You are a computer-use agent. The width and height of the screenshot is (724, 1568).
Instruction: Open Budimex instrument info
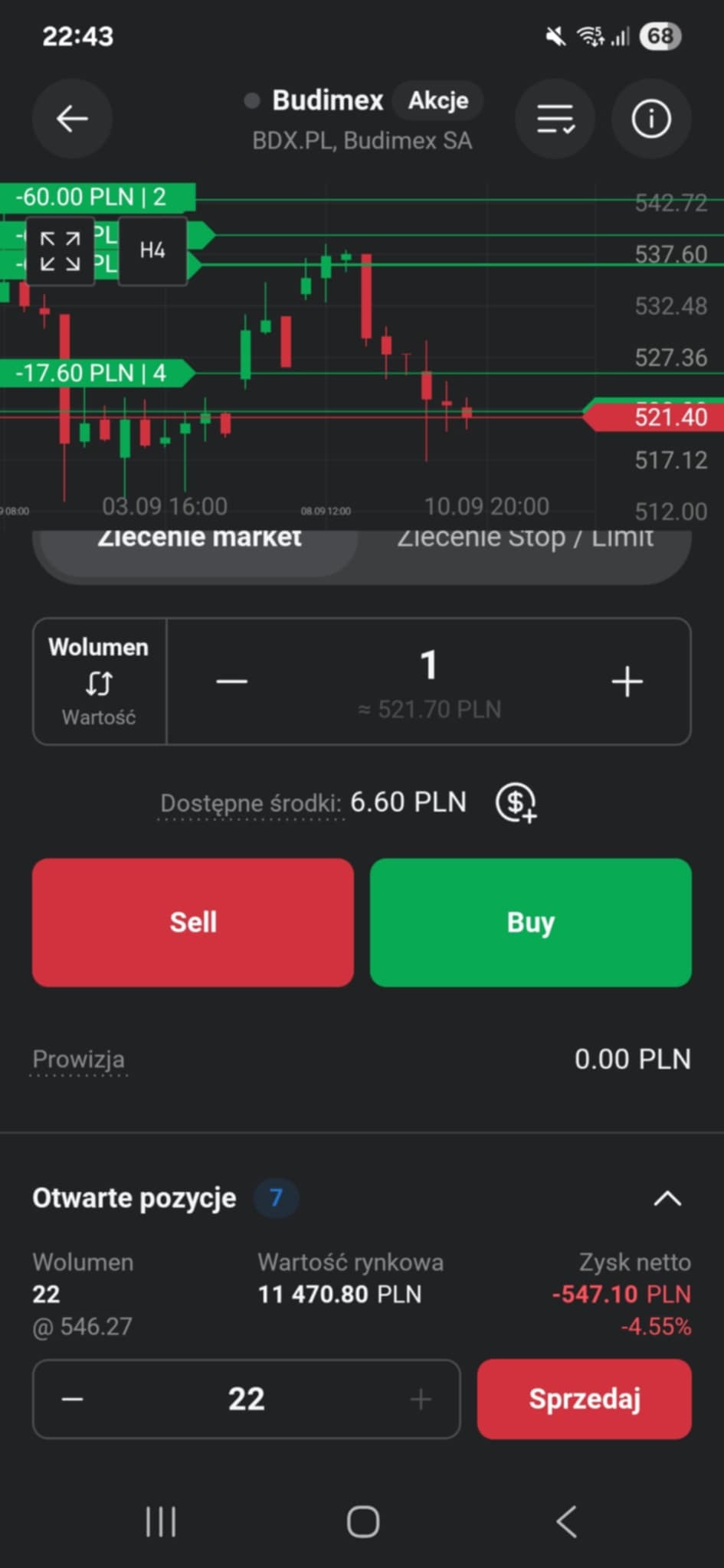point(651,119)
